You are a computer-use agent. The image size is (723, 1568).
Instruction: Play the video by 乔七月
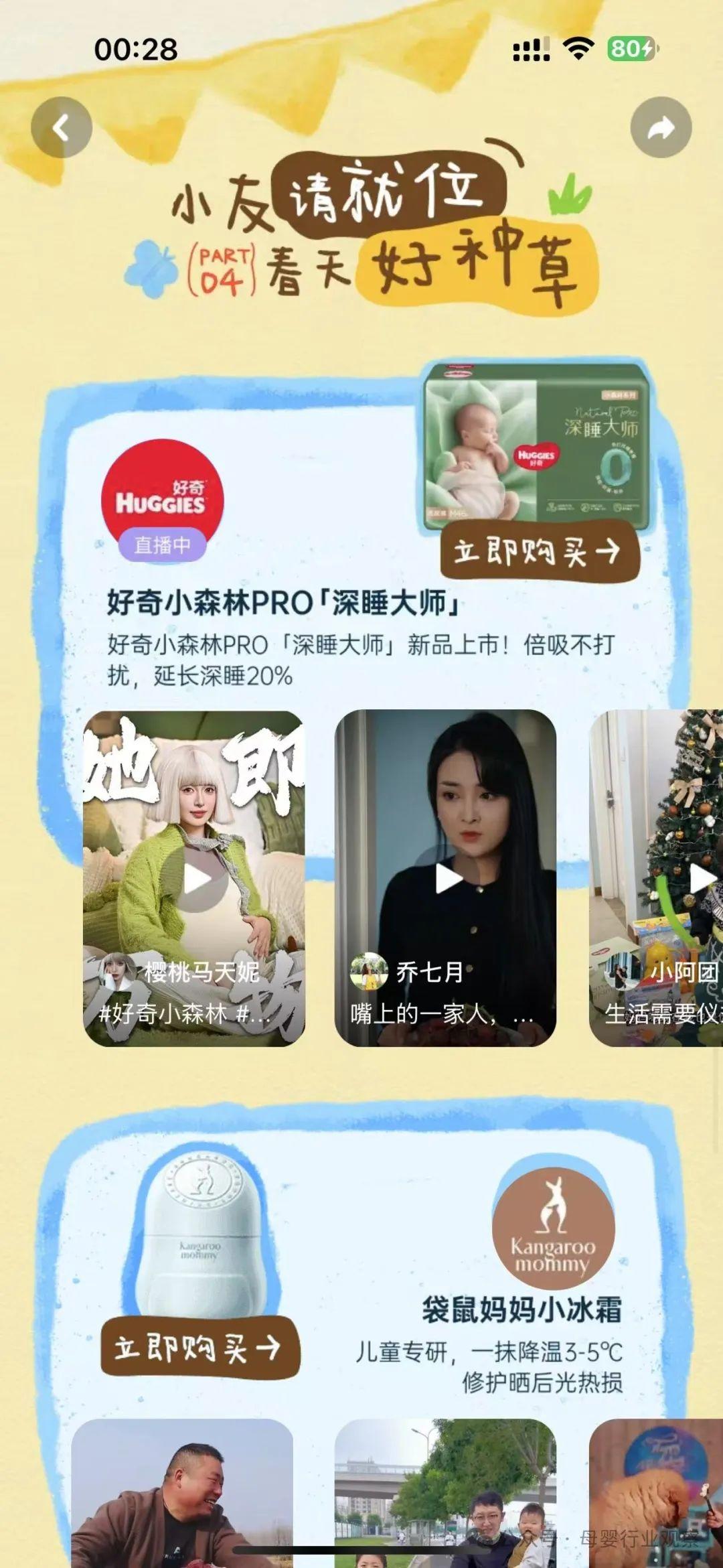[x=447, y=879]
